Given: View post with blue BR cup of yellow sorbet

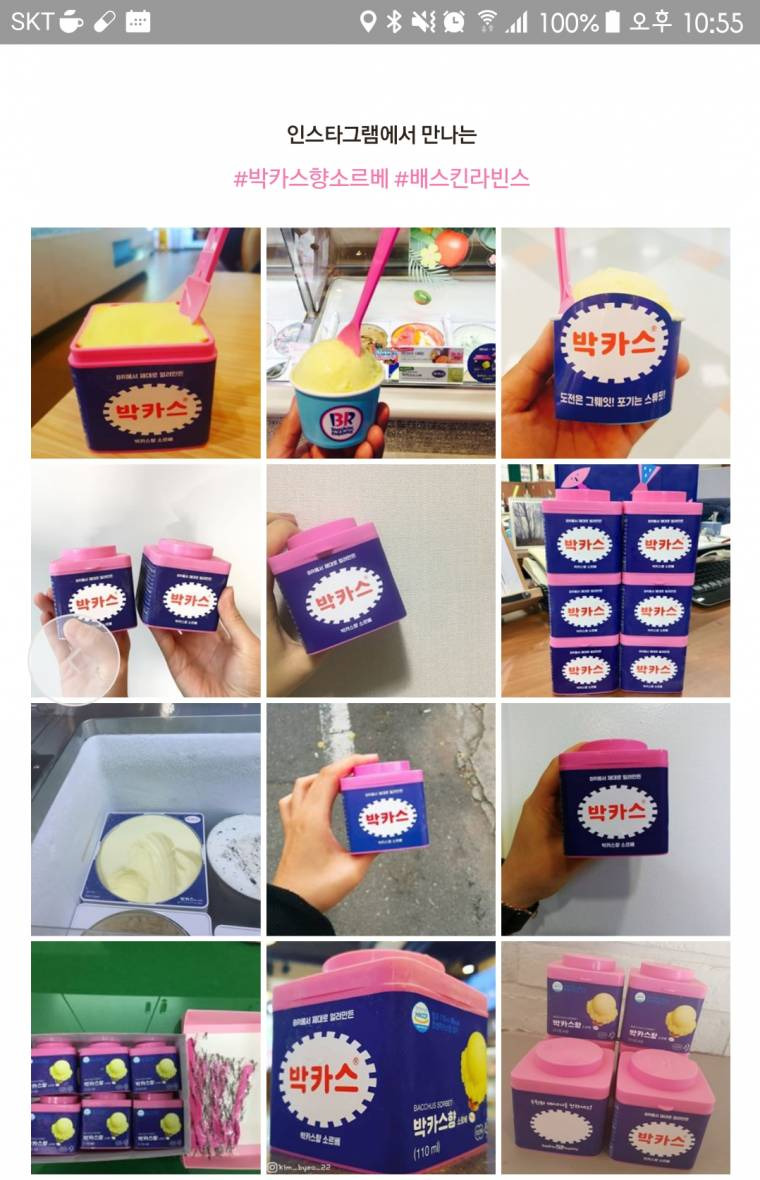Looking at the screenshot, I should 380,343.
